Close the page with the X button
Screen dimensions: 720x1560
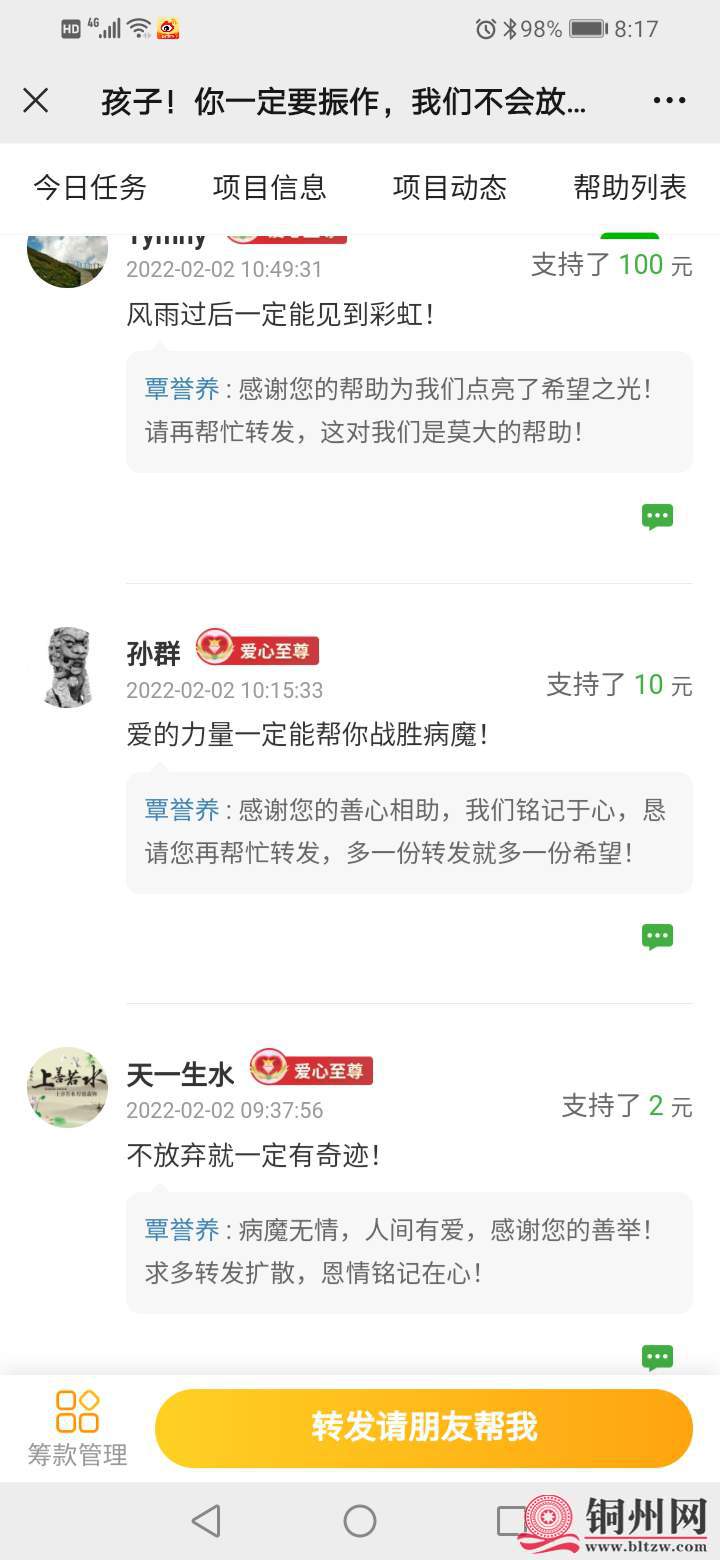coord(37,99)
